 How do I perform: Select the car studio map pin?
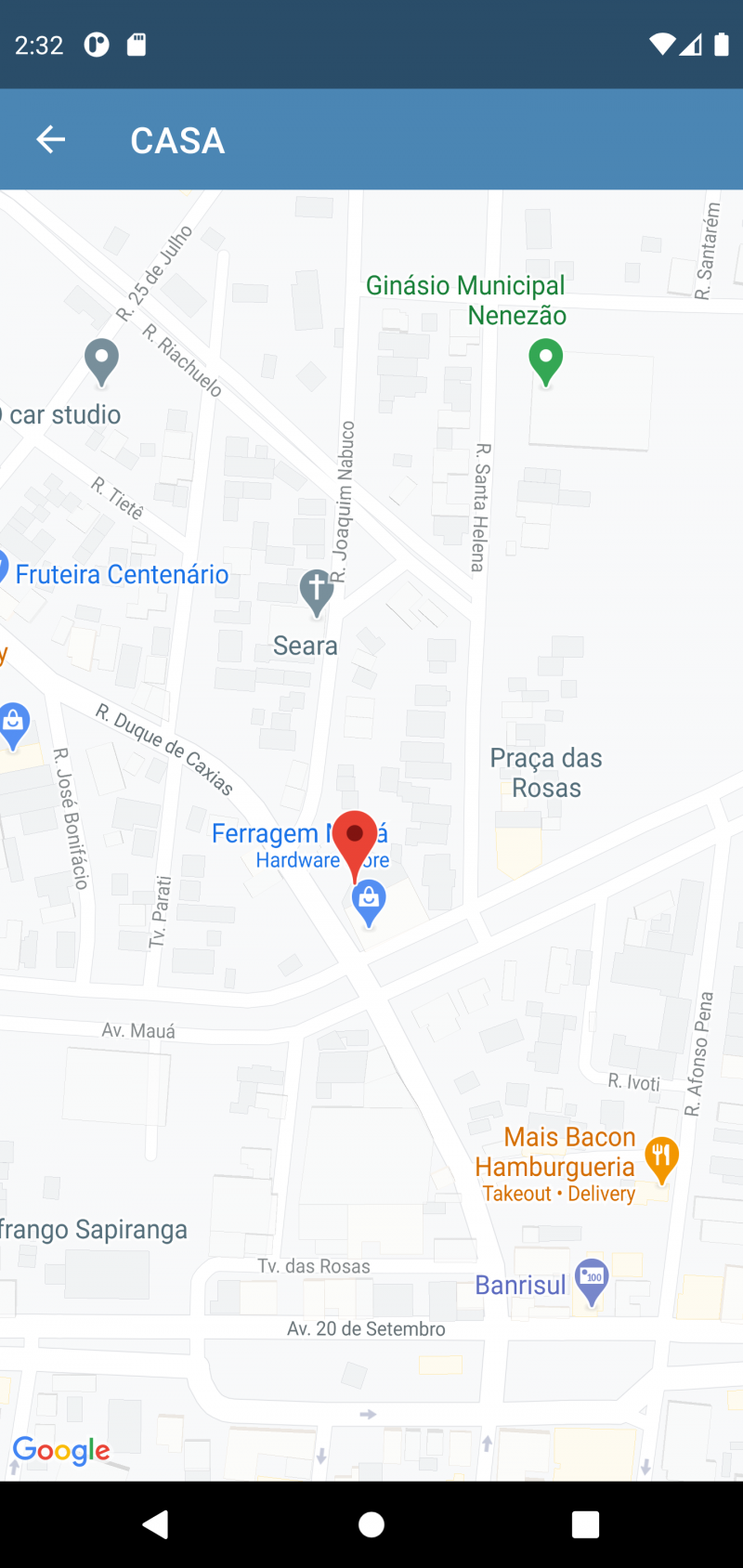101,360
